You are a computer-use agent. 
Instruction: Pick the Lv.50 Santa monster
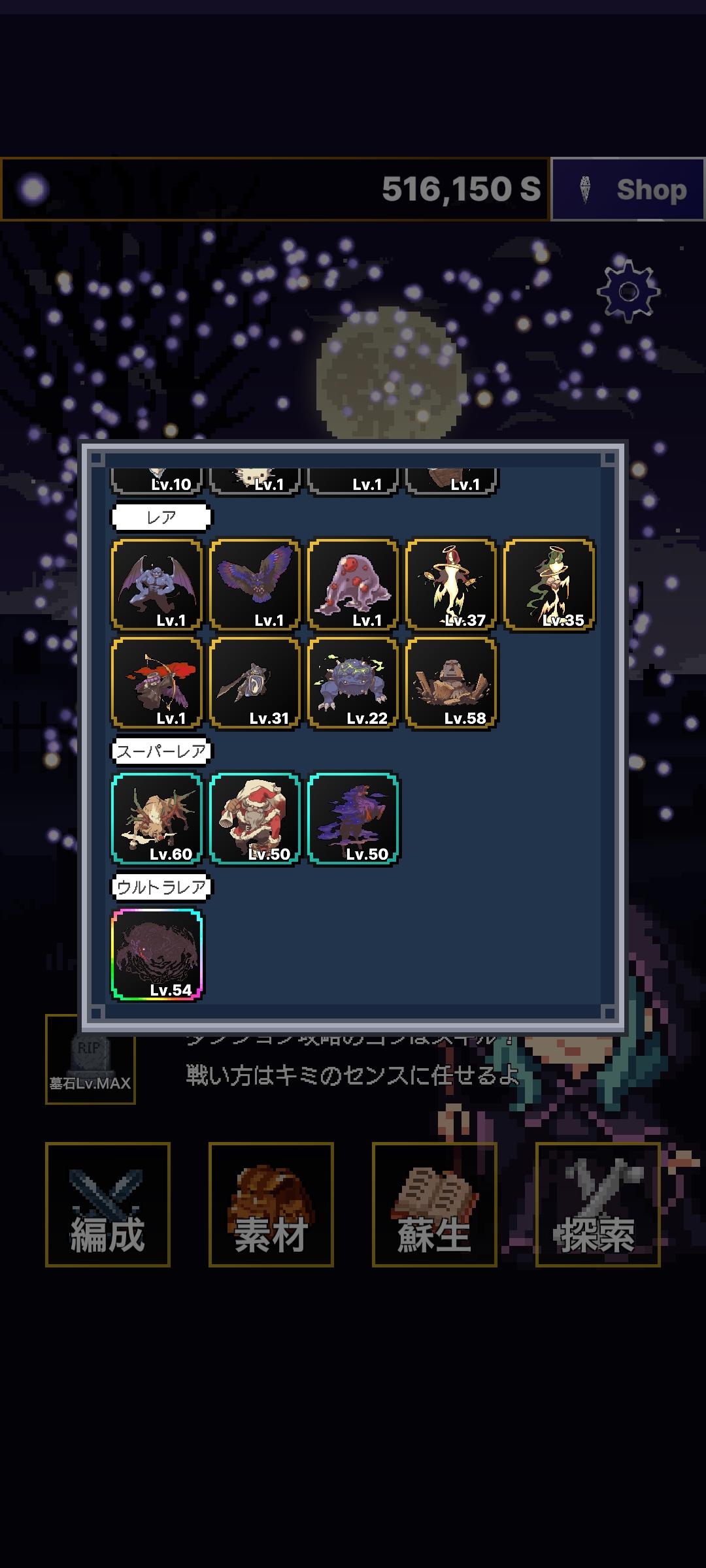255,819
